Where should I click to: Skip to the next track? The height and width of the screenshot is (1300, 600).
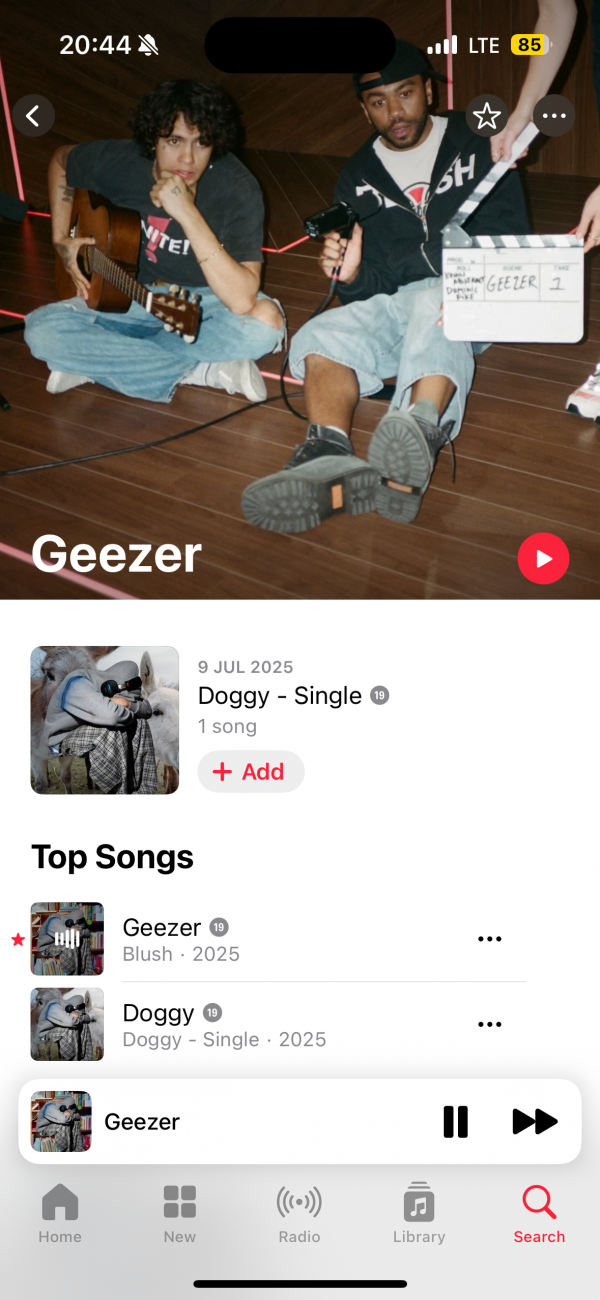click(534, 1122)
